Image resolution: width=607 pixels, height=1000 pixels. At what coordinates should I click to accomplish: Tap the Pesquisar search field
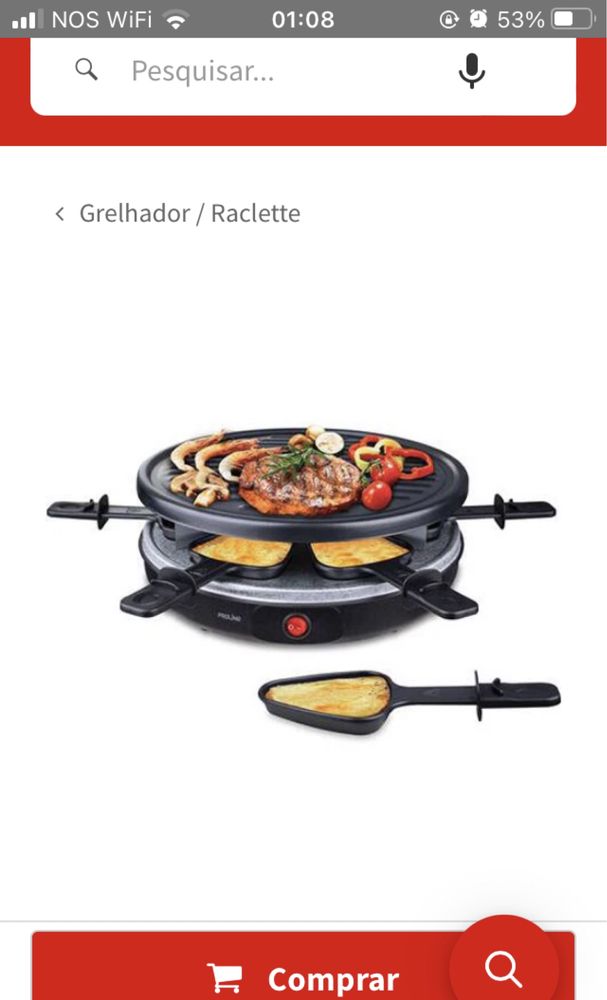(270, 71)
